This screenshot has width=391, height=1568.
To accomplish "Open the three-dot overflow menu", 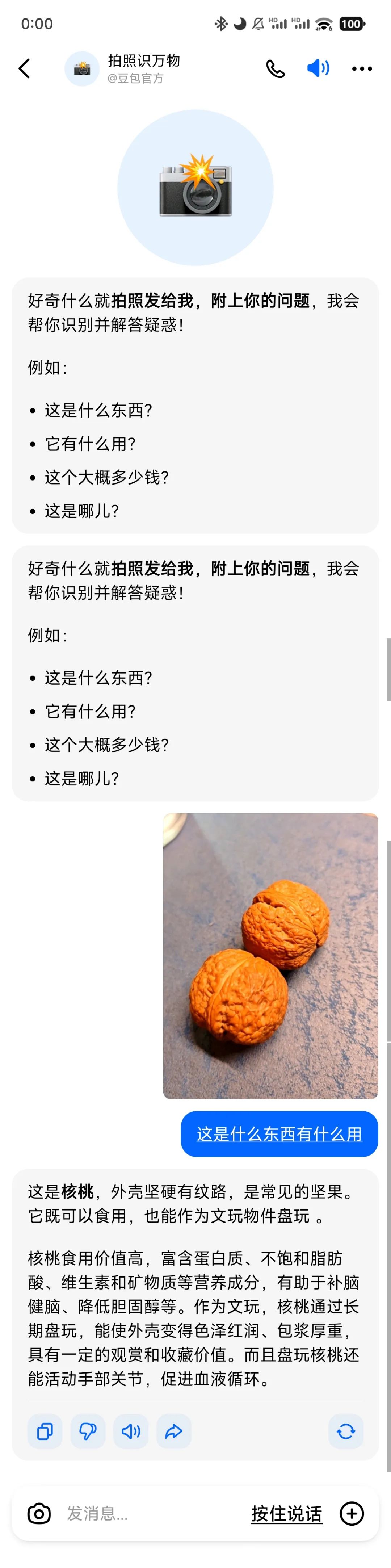I will tap(362, 69).
